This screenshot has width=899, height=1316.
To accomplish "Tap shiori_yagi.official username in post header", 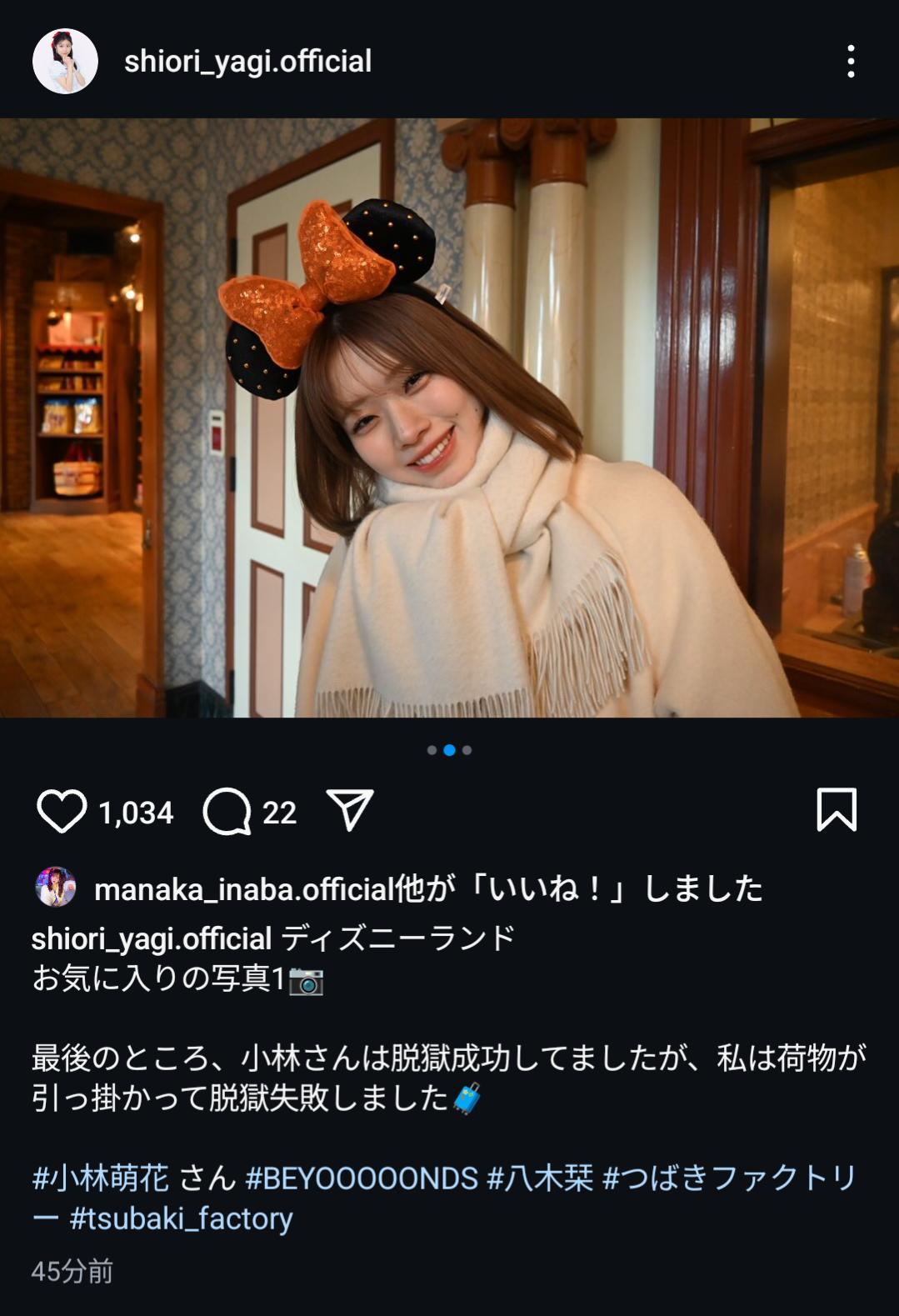I will (247, 62).
